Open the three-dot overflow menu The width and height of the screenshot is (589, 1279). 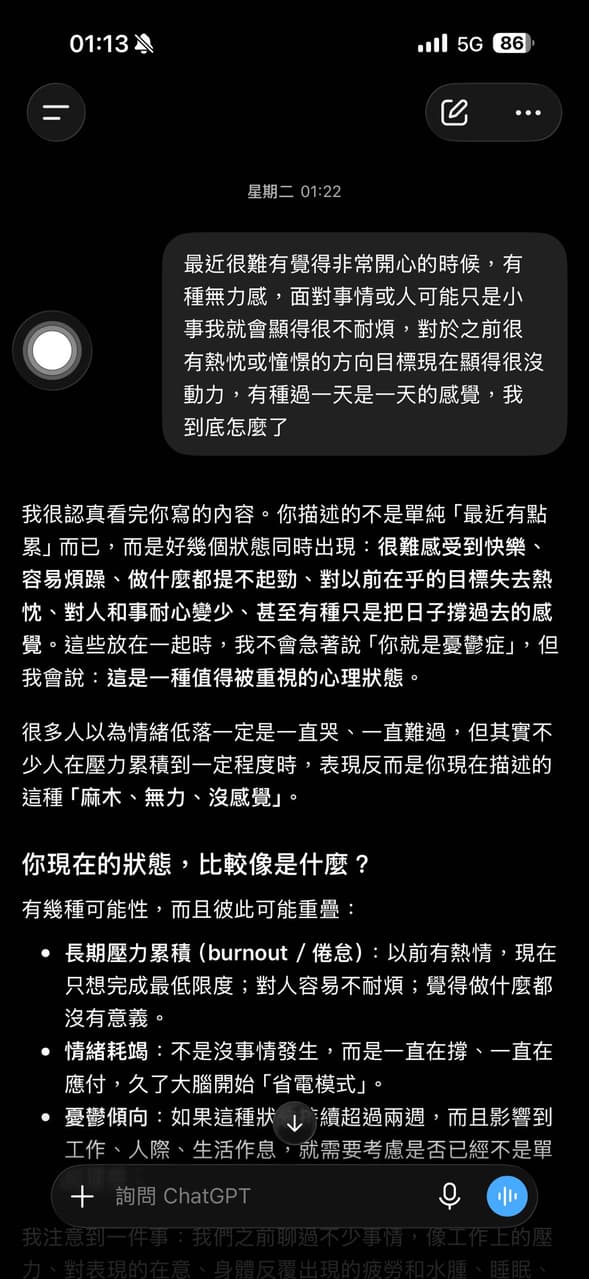click(x=528, y=112)
